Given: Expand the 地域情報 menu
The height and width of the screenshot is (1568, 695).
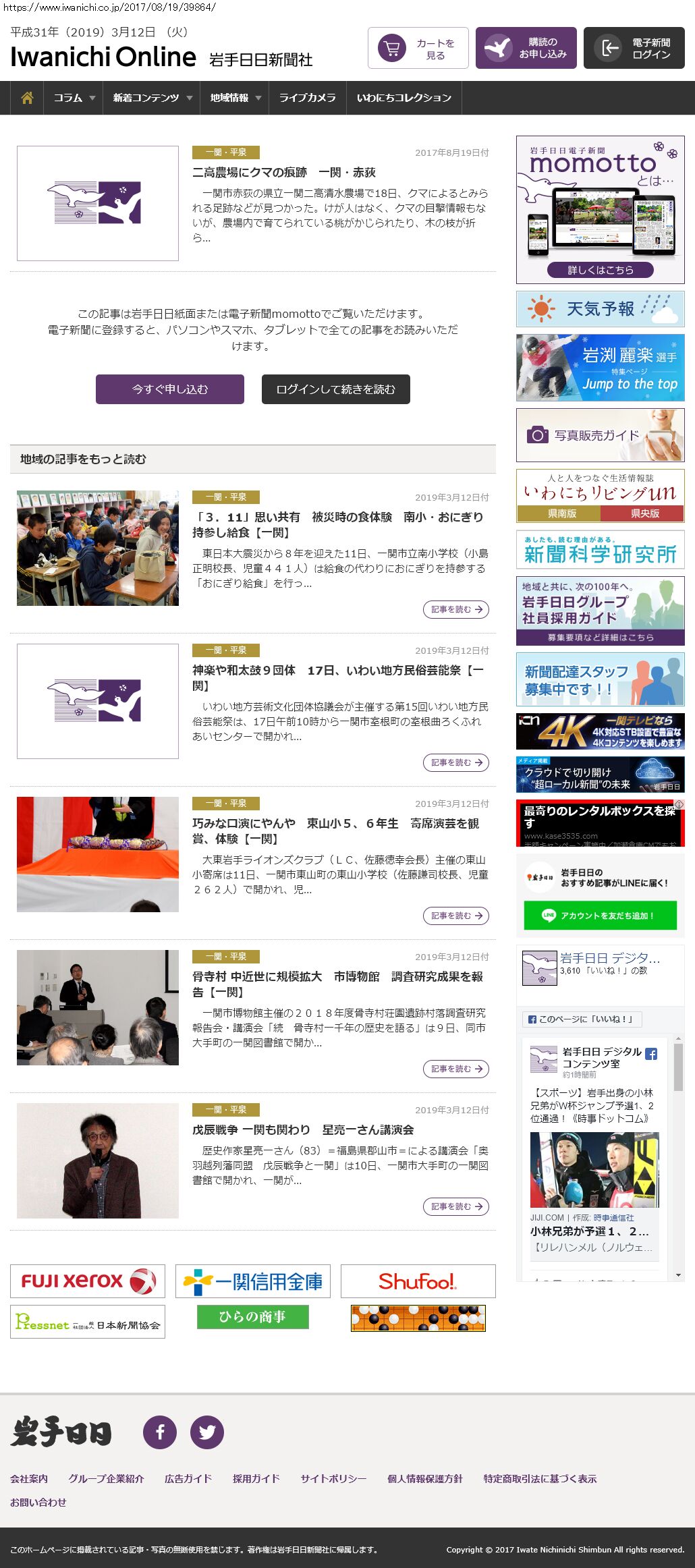Looking at the screenshot, I should 235,98.
